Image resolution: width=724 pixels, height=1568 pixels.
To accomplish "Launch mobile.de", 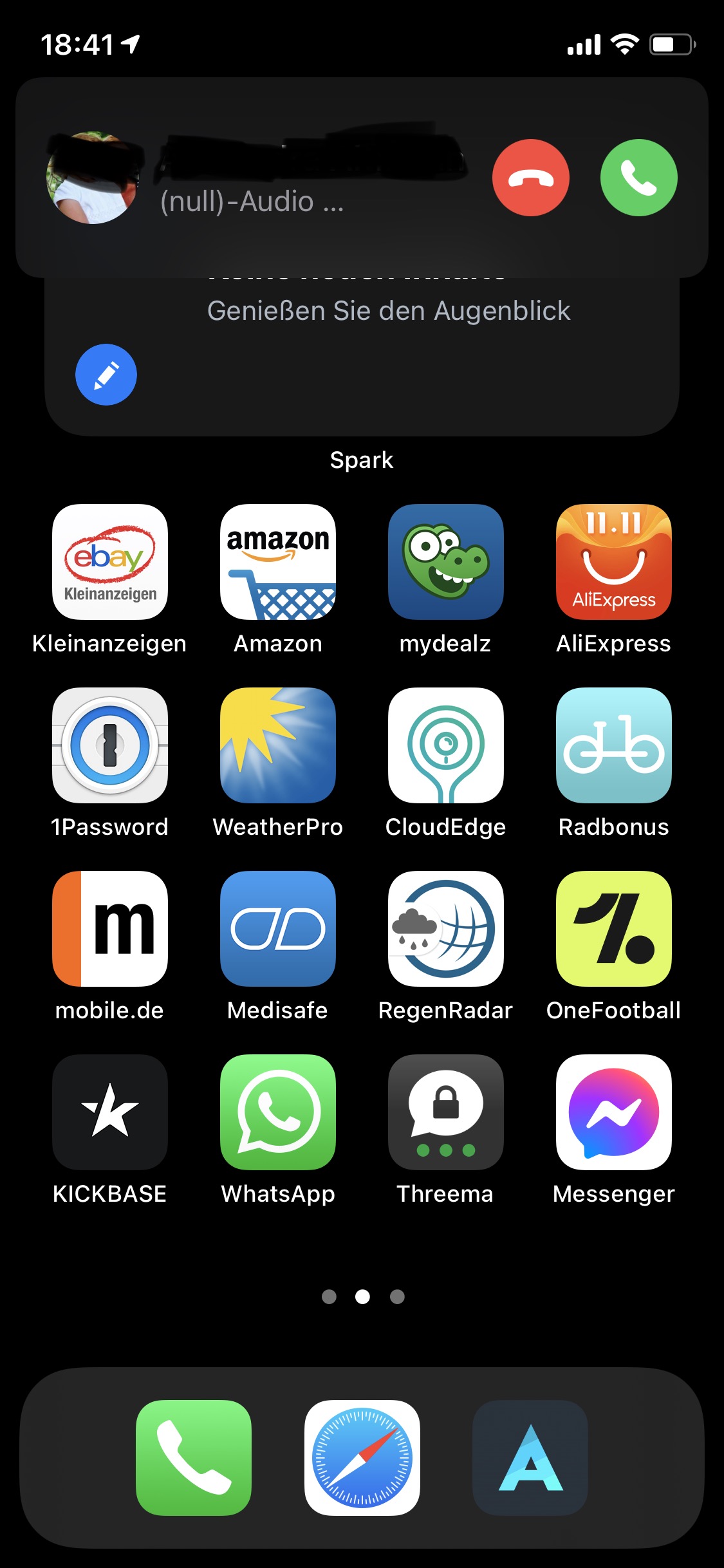I will click(x=110, y=929).
